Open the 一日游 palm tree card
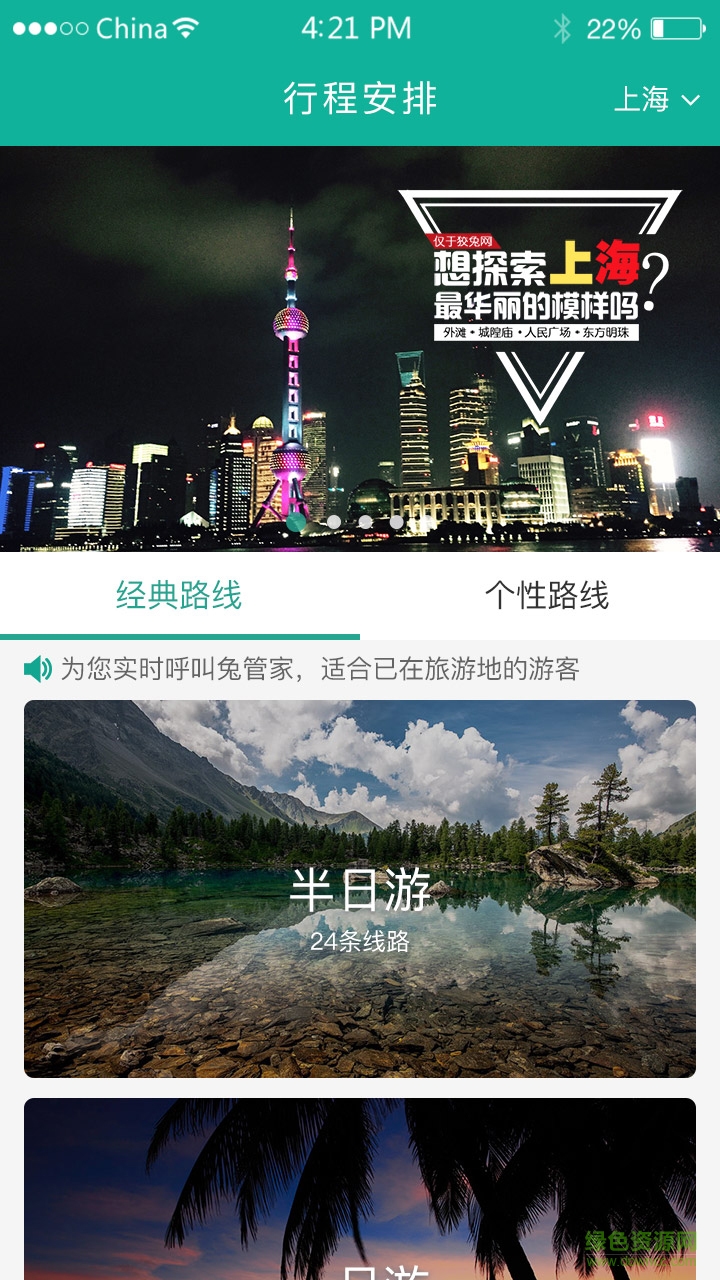This screenshot has width=720, height=1280. point(360,1190)
